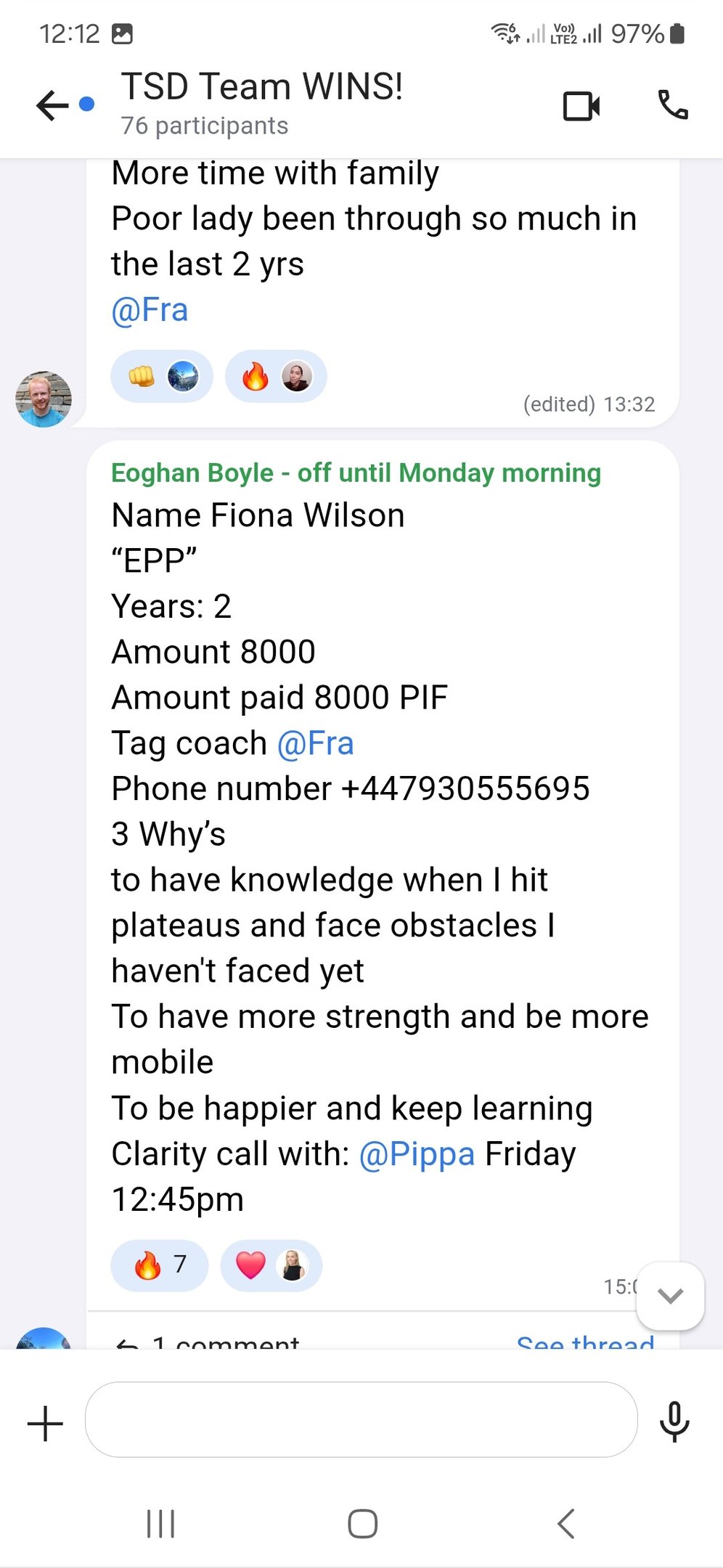Tap fire reaction on the 13:32 message
This screenshot has width=723, height=1568.
276,377
